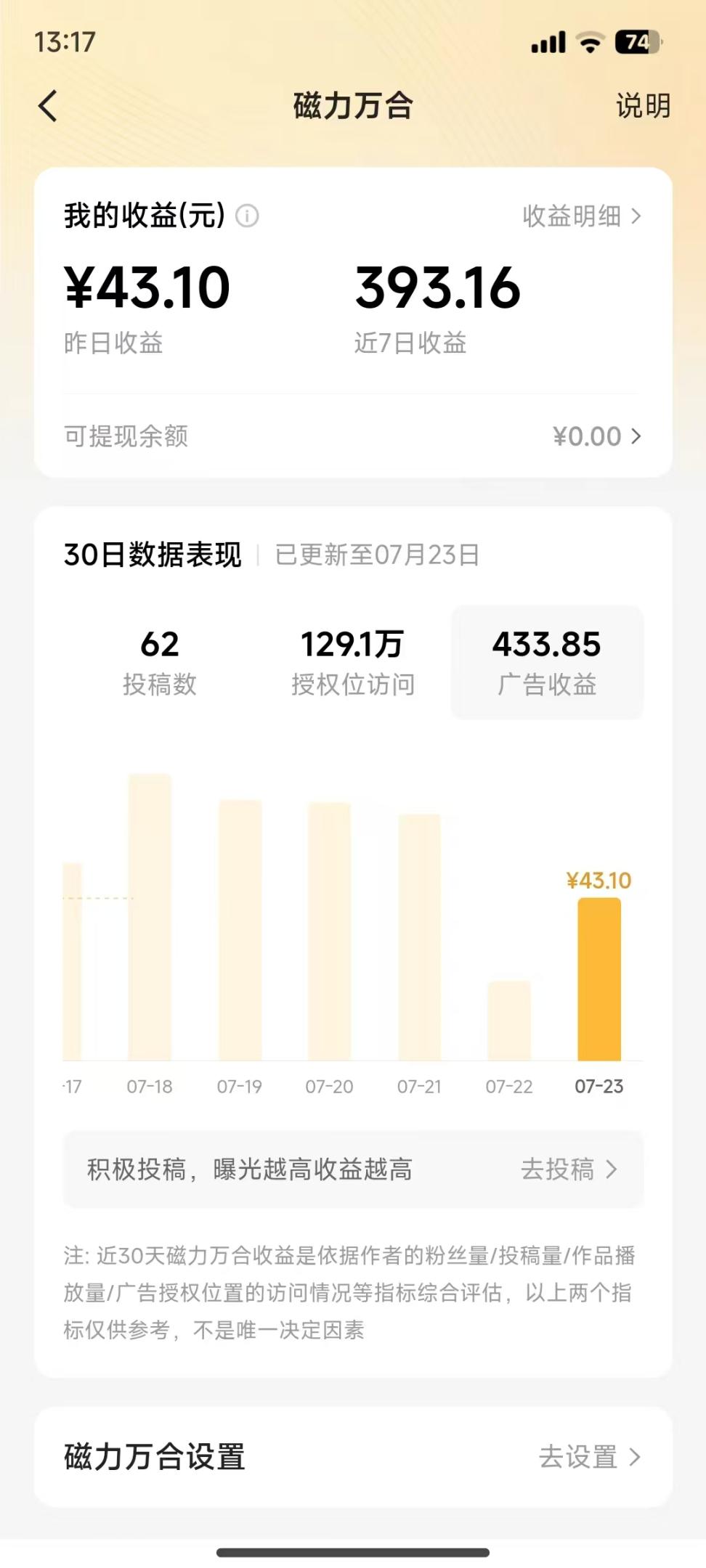Tap the back arrow to return
Screen dimensions: 706x1568
48,106
